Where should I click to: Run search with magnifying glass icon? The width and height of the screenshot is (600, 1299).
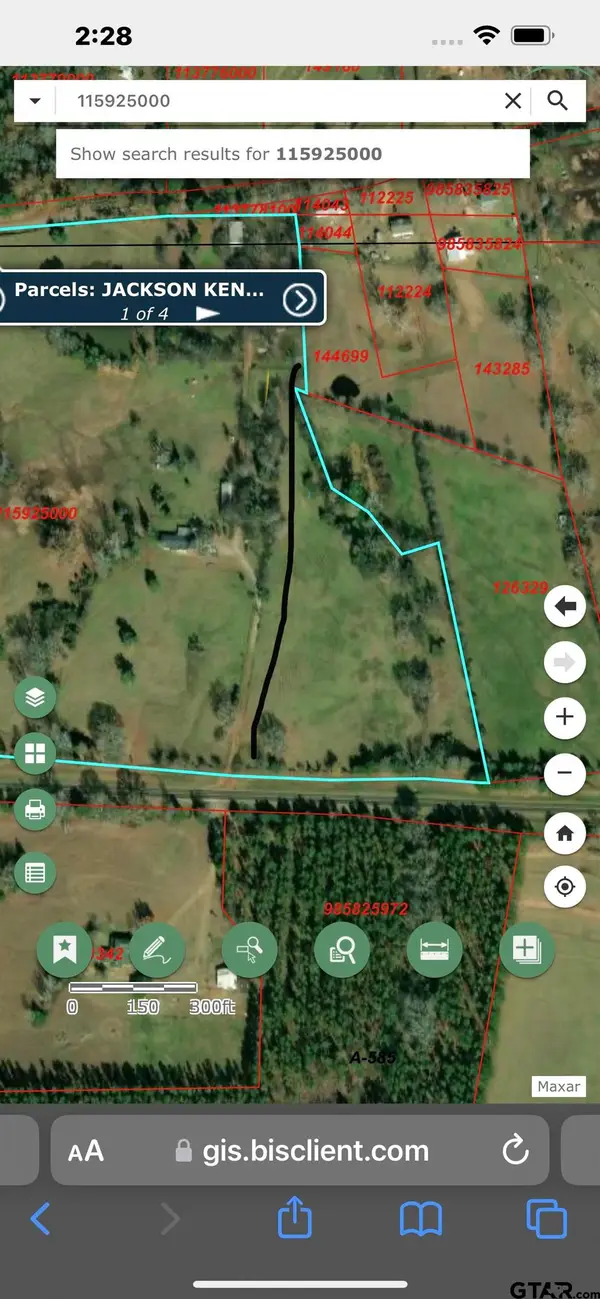(558, 101)
